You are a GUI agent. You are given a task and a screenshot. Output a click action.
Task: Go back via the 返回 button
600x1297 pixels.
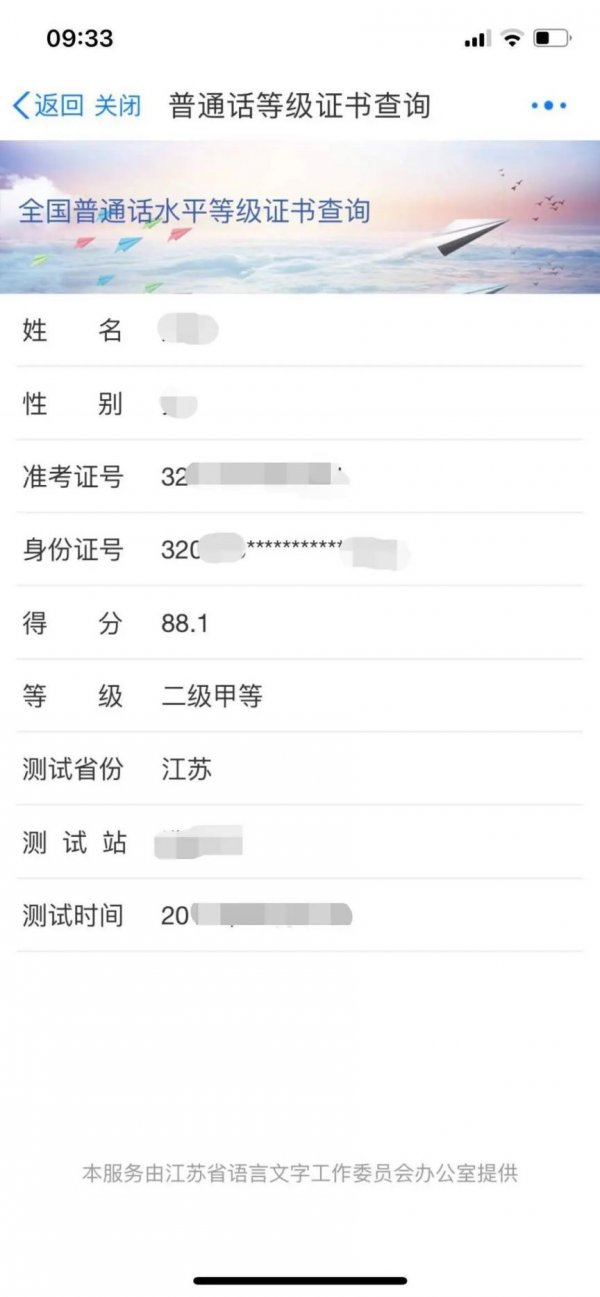click(x=48, y=105)
